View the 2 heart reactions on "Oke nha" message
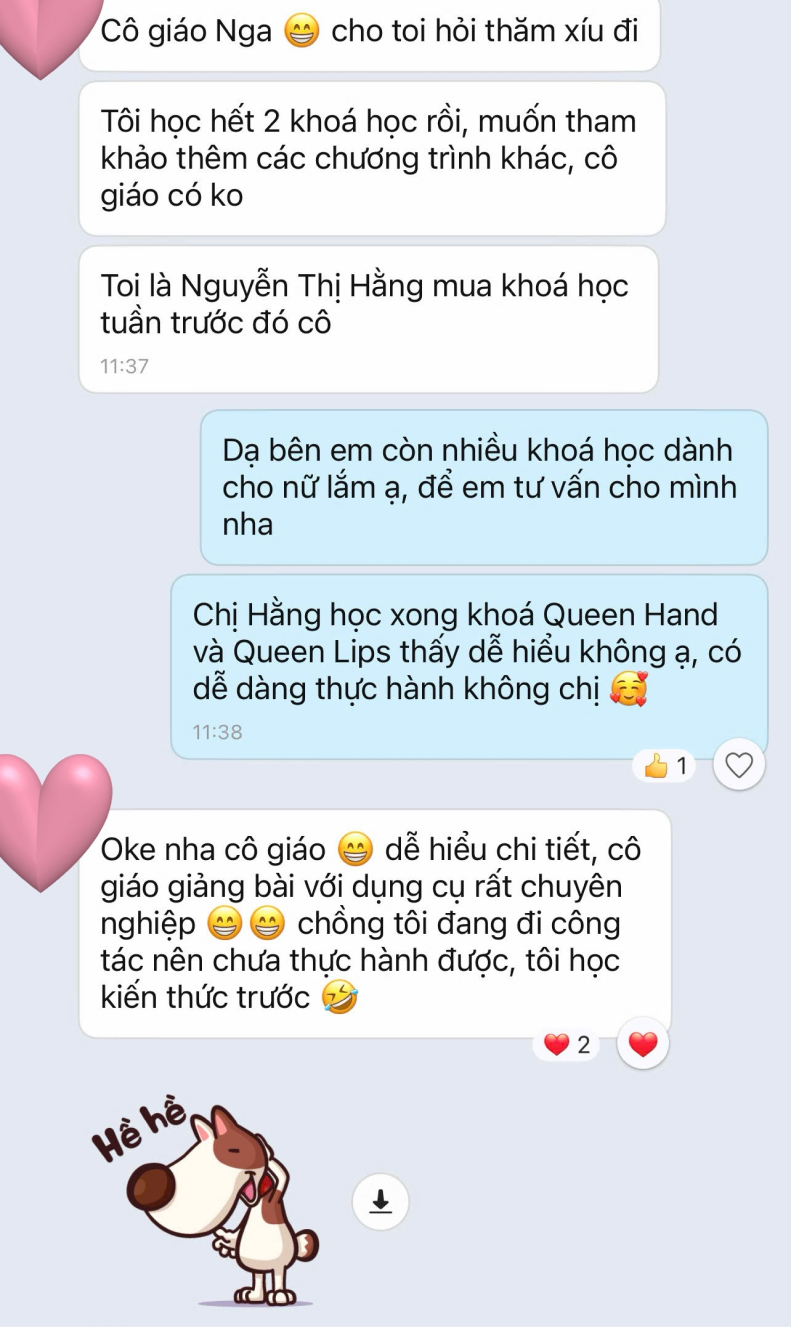This screenshot has width=791, height=1327. [567, 1045]
